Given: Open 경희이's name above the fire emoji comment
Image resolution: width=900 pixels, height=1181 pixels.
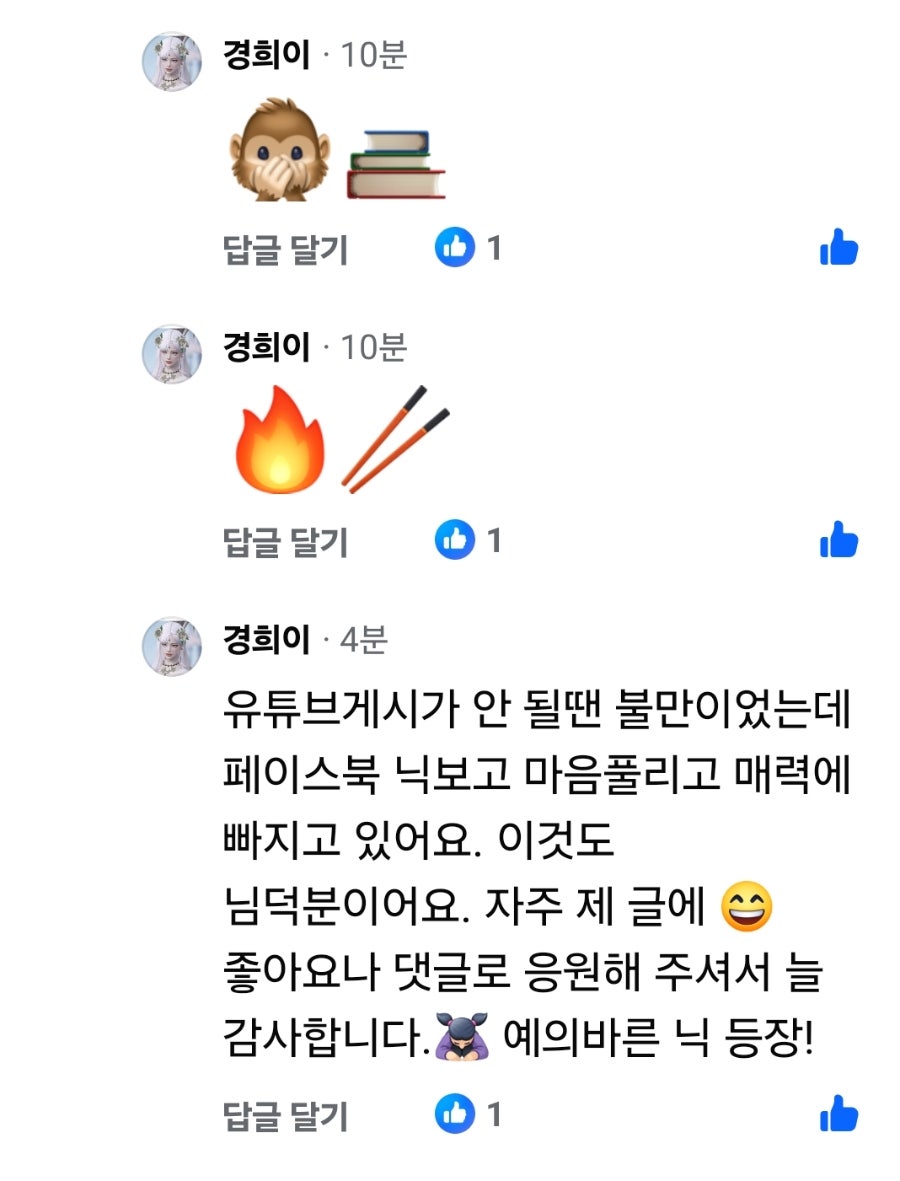Looking at the screenshot, I should (266, 347).
